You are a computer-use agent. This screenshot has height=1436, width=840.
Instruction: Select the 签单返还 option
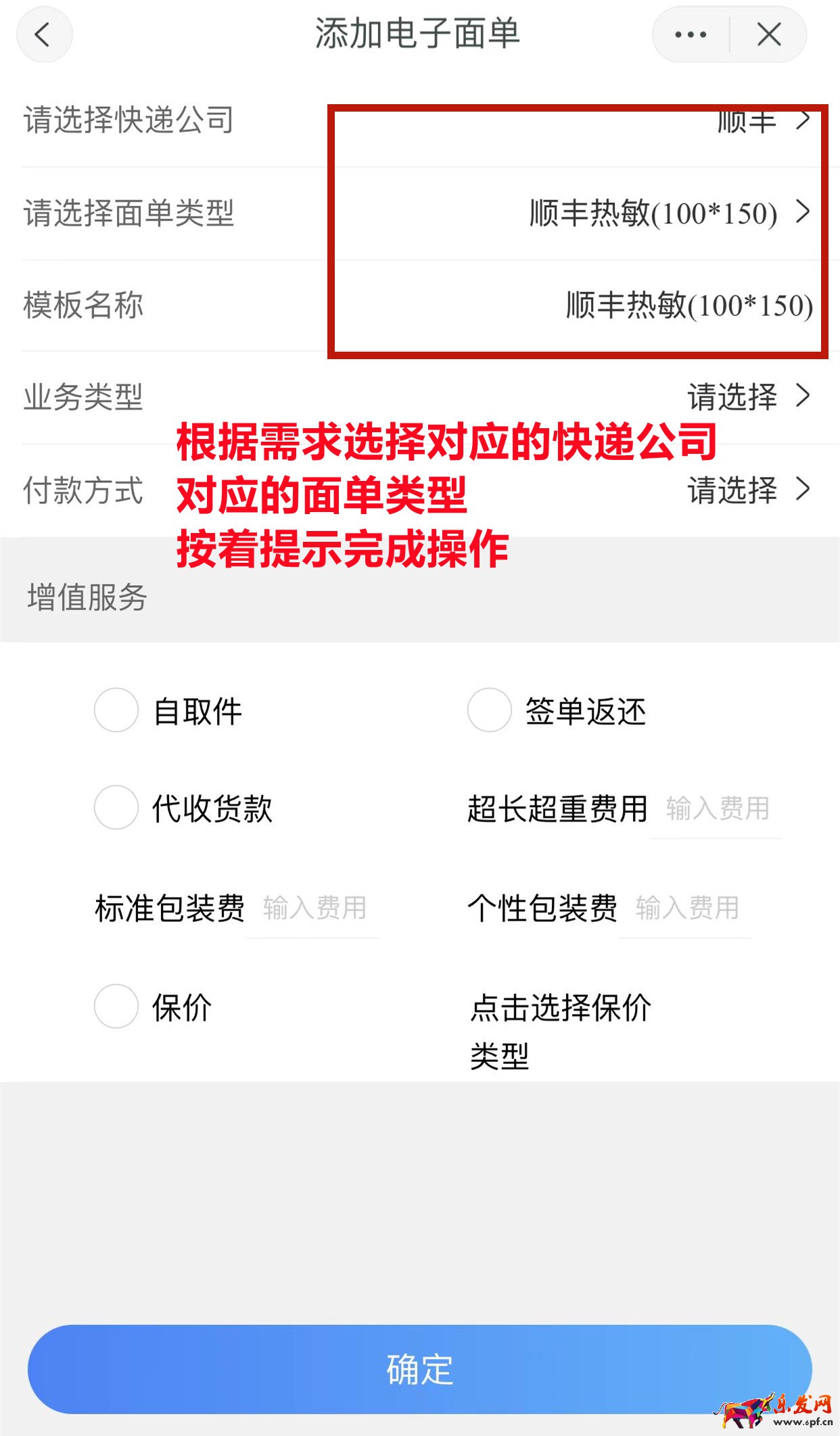(489, 710)
